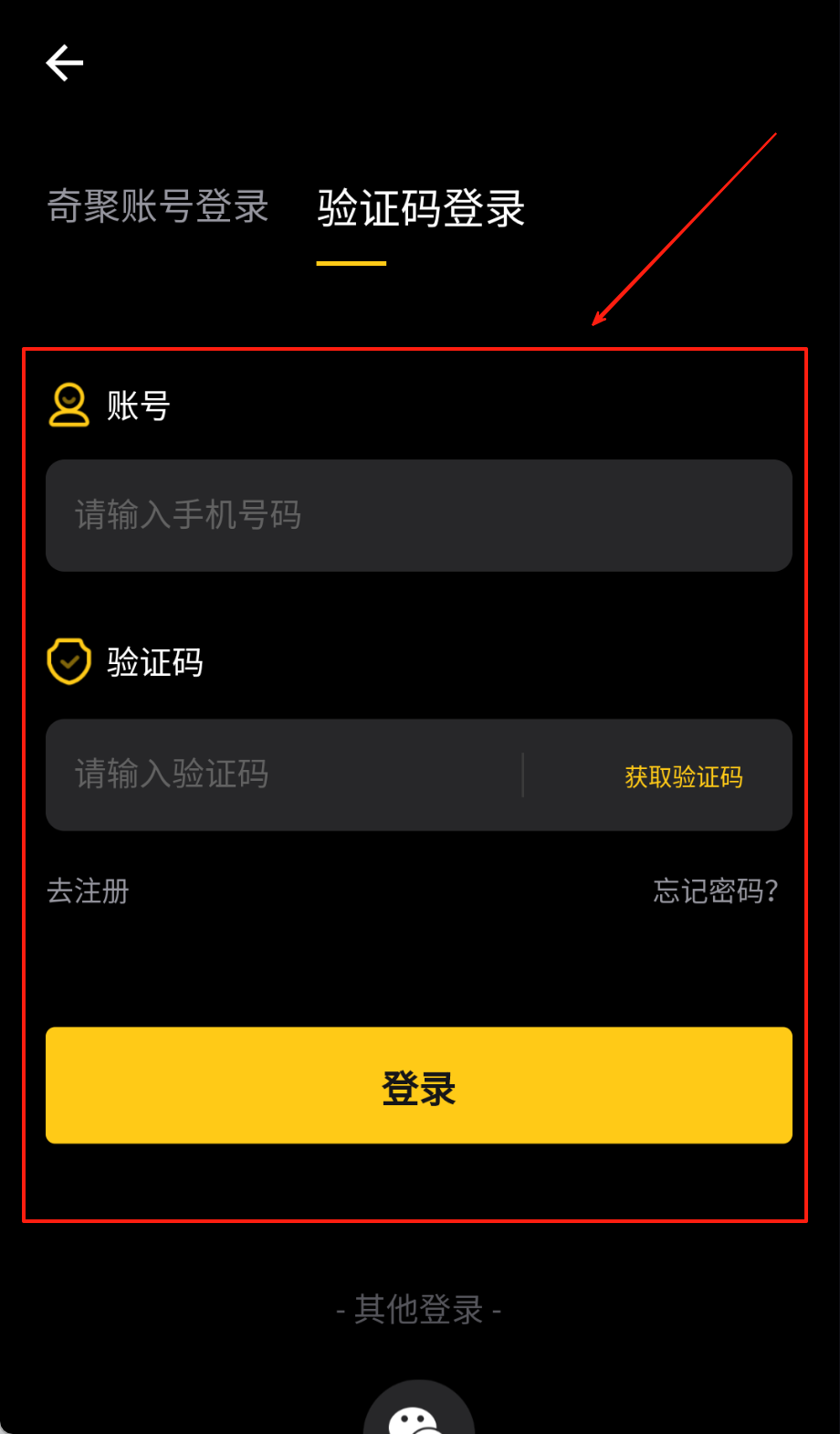This screenshot has height=1434, width=840.
Task: Switch to 奇聚账号登录 tab
Action: pos(158,206)
